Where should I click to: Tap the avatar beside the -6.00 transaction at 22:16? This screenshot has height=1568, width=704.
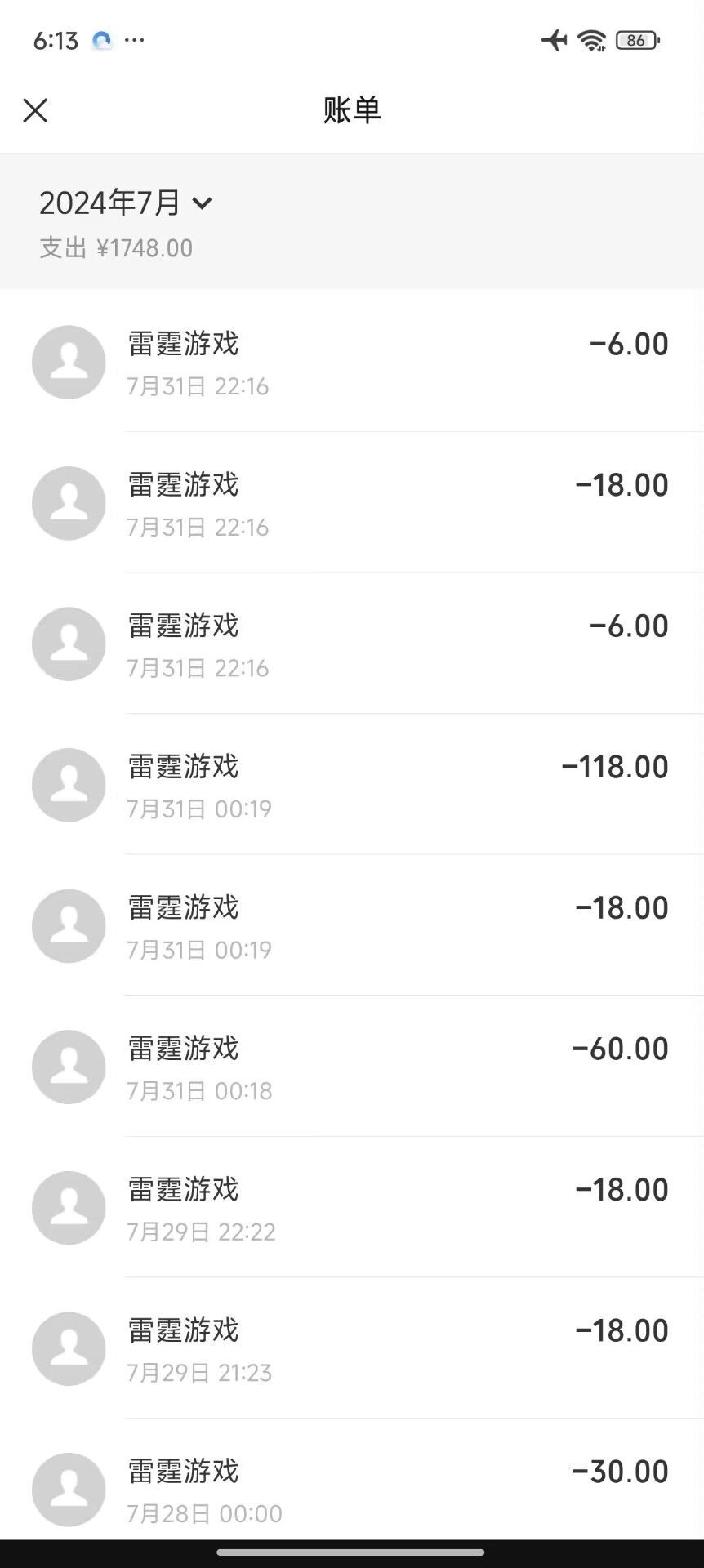(69, 362)
